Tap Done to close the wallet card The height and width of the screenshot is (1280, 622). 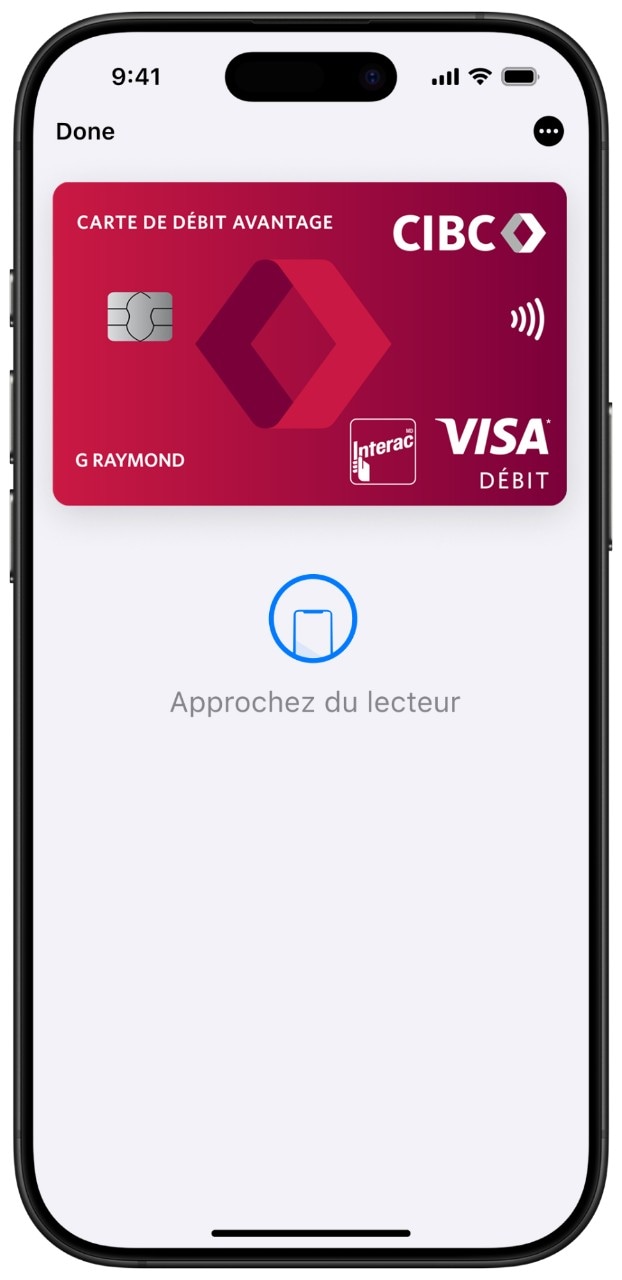point(85,132)
